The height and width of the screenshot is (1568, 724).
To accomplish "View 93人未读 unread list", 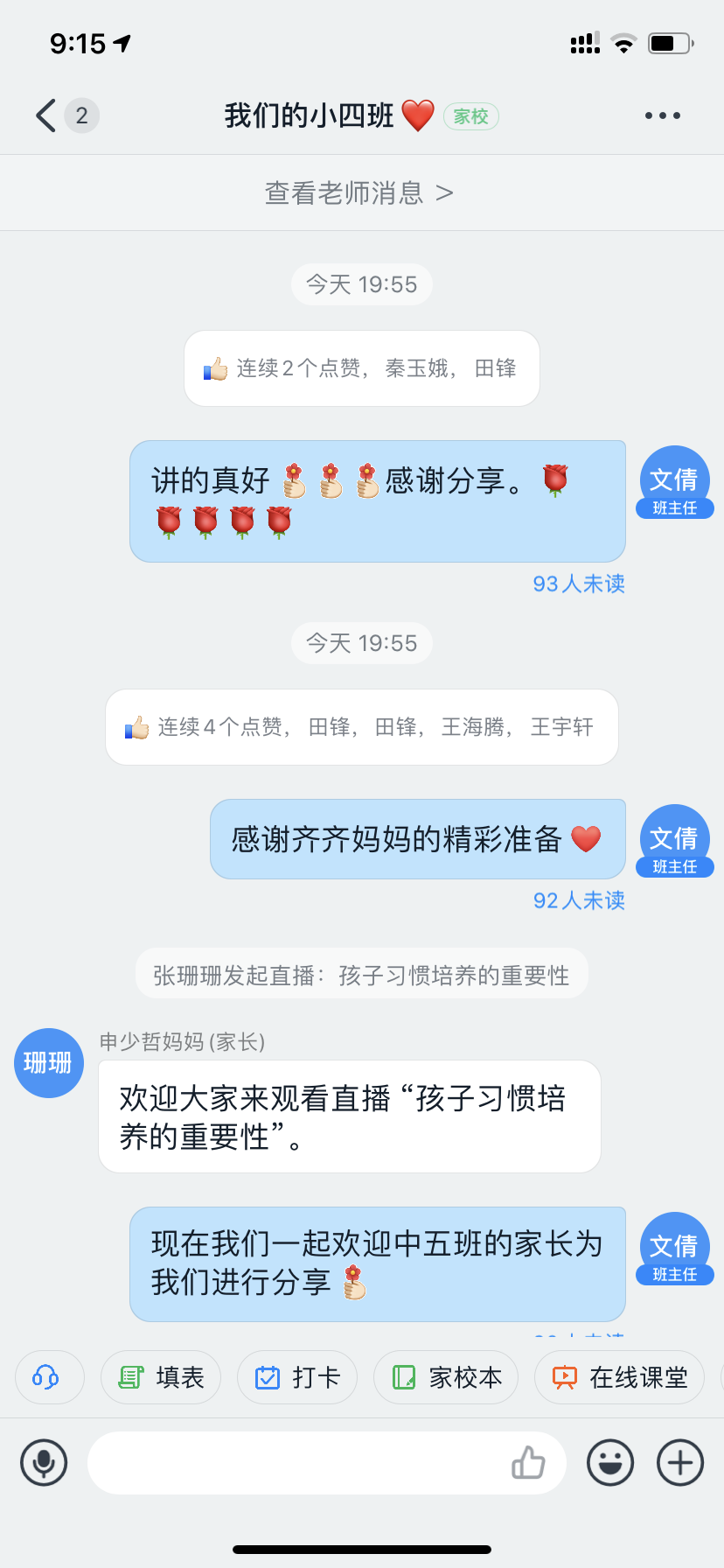I will [579, 584].
